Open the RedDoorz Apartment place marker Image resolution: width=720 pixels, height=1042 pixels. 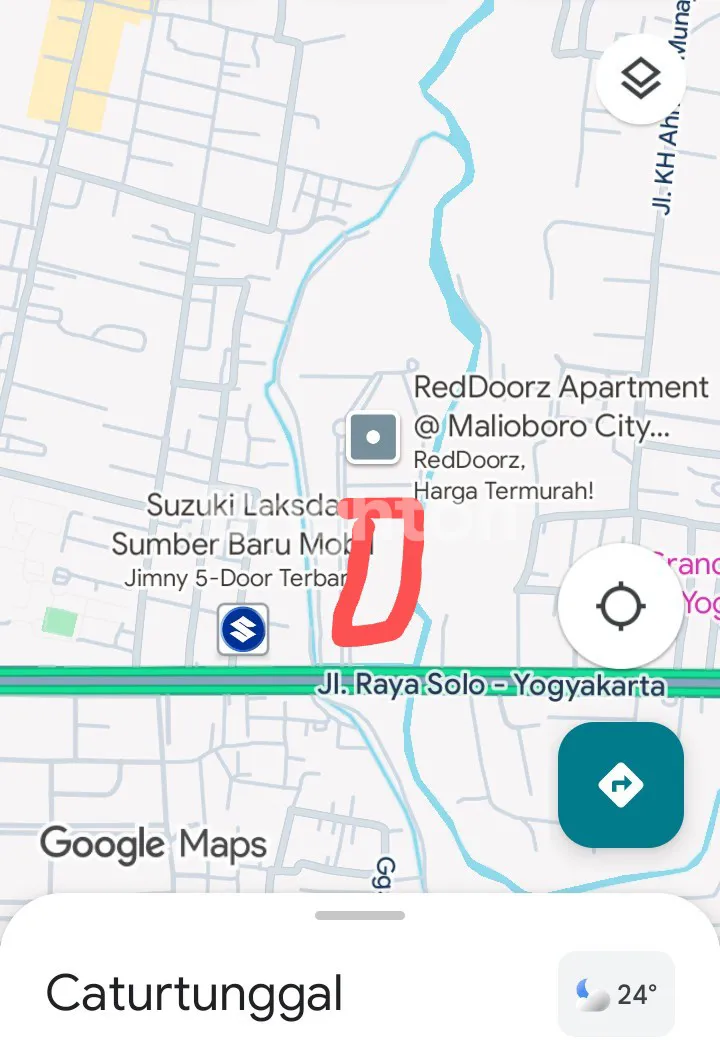373,438
